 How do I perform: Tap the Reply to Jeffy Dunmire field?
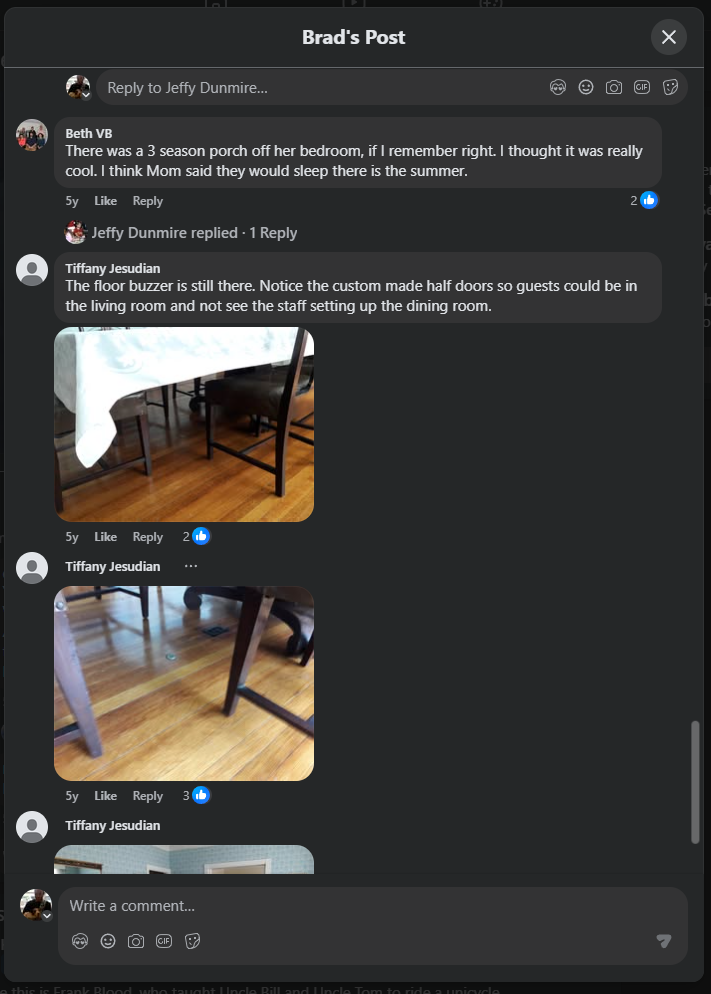(320, 88)
